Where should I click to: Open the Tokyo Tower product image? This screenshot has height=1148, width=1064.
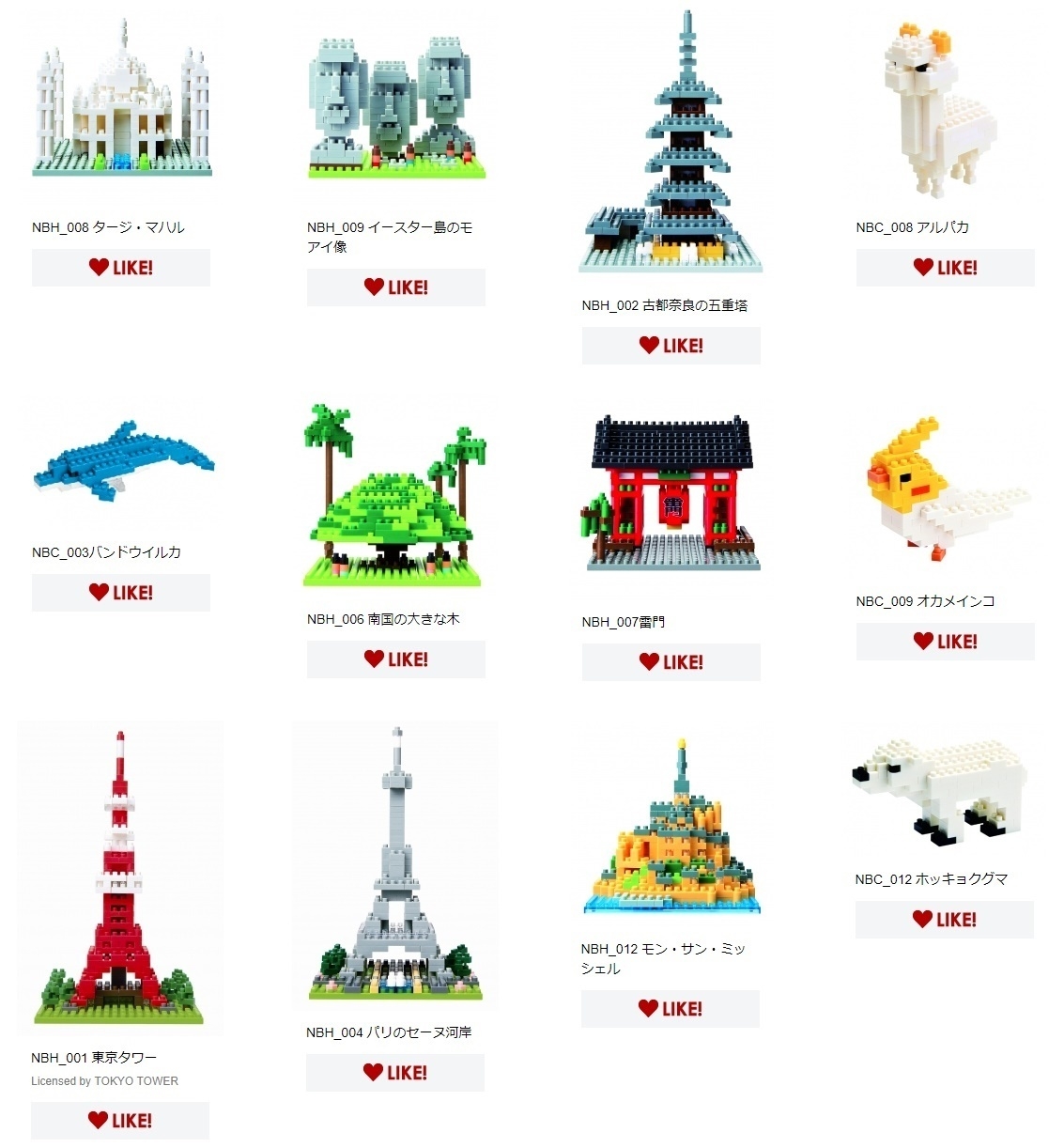119,878
